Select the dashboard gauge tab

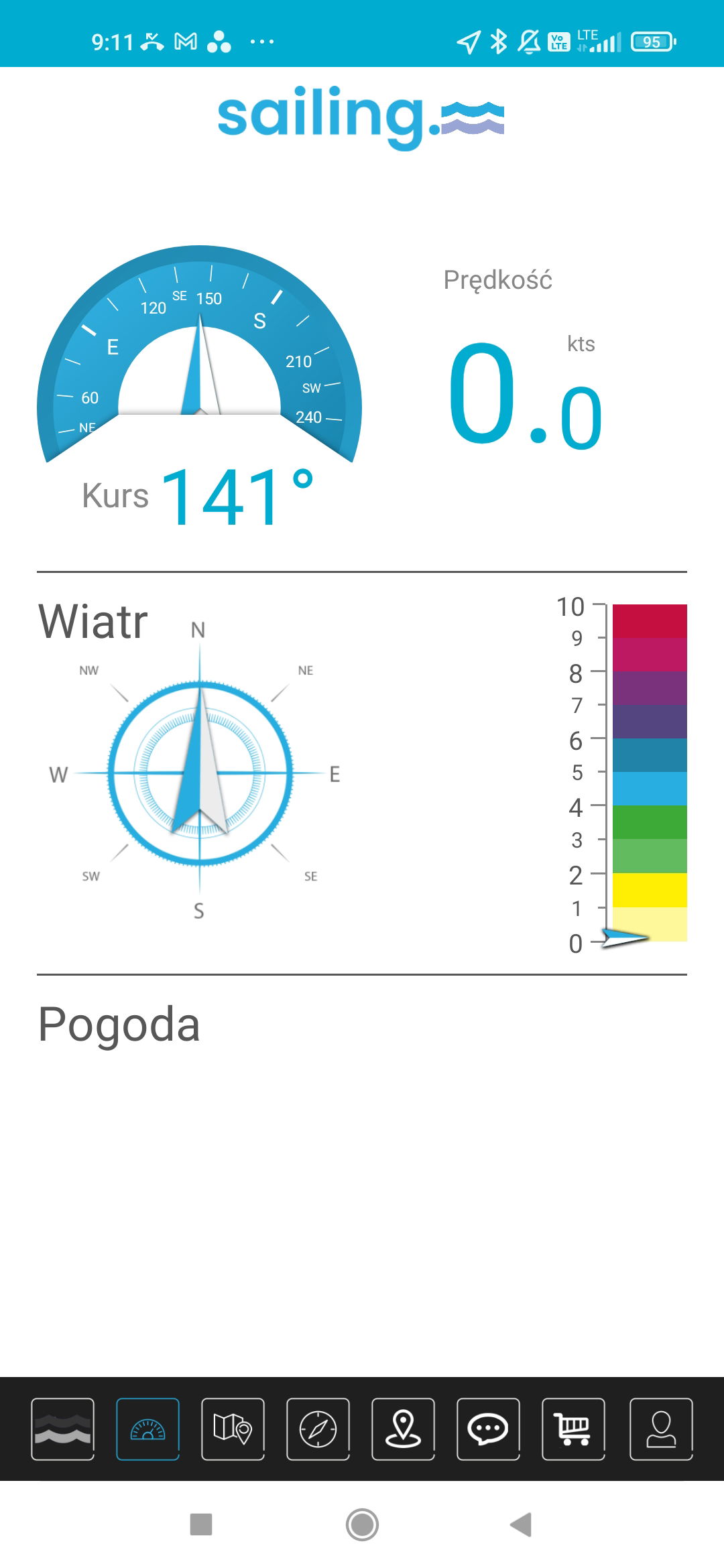click(x=147, y=1429)
